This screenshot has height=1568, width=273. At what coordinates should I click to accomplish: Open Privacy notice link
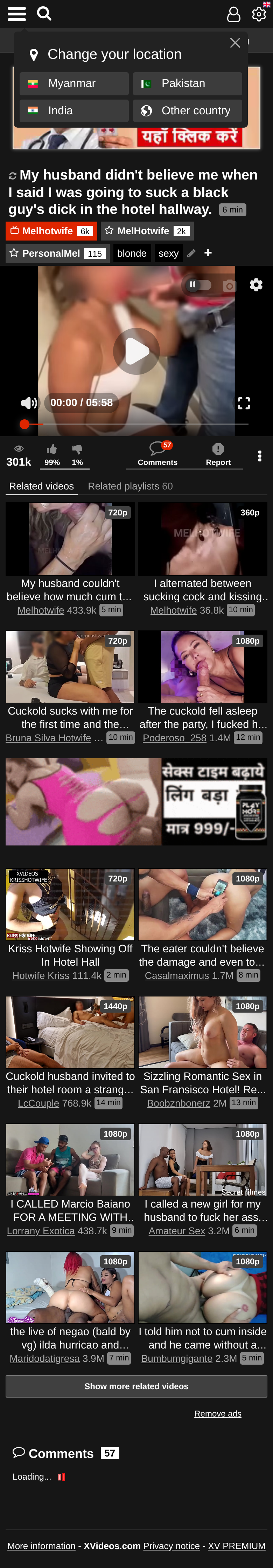tap(171, 1546)
